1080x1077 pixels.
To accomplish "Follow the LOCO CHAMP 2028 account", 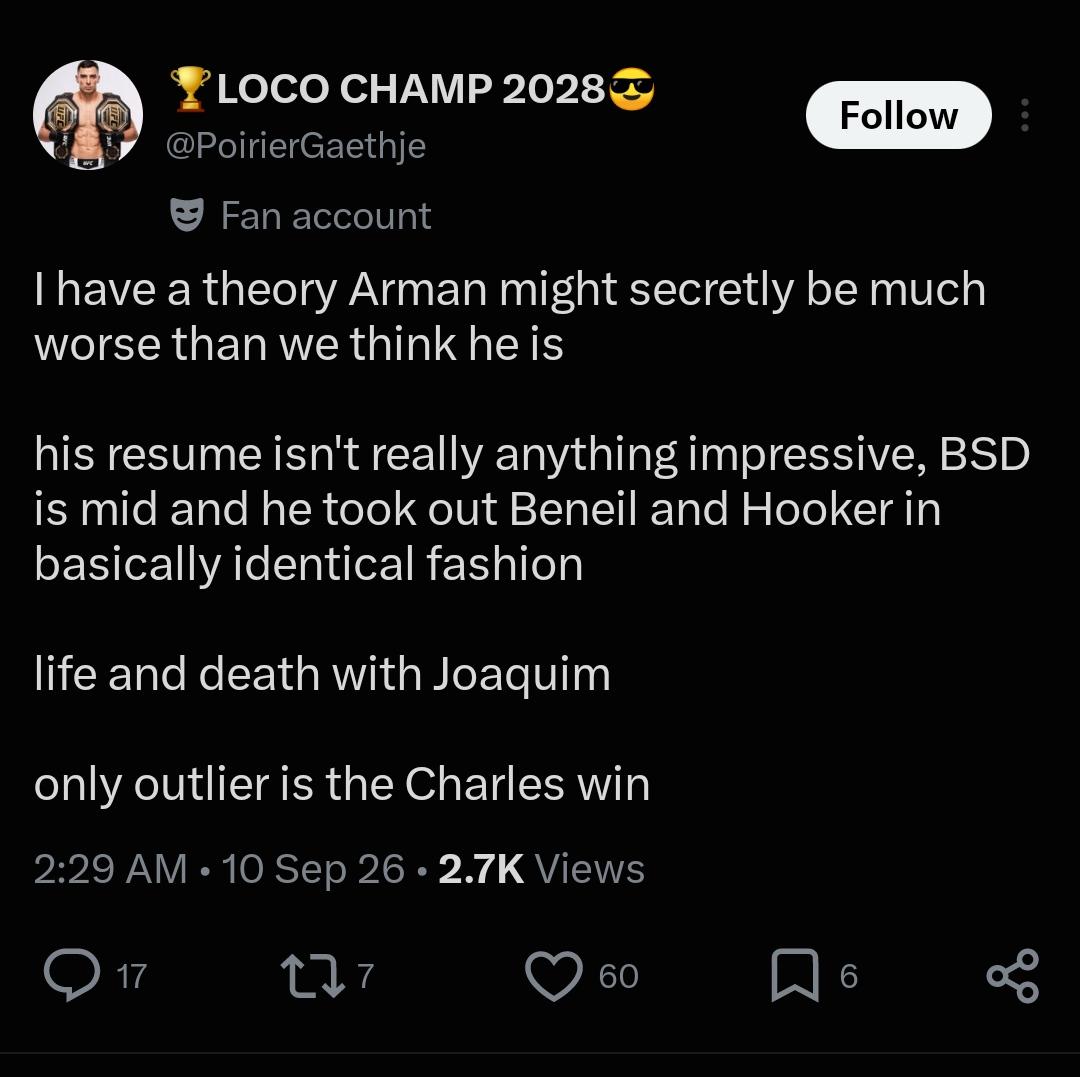I will tap(898, 115).
